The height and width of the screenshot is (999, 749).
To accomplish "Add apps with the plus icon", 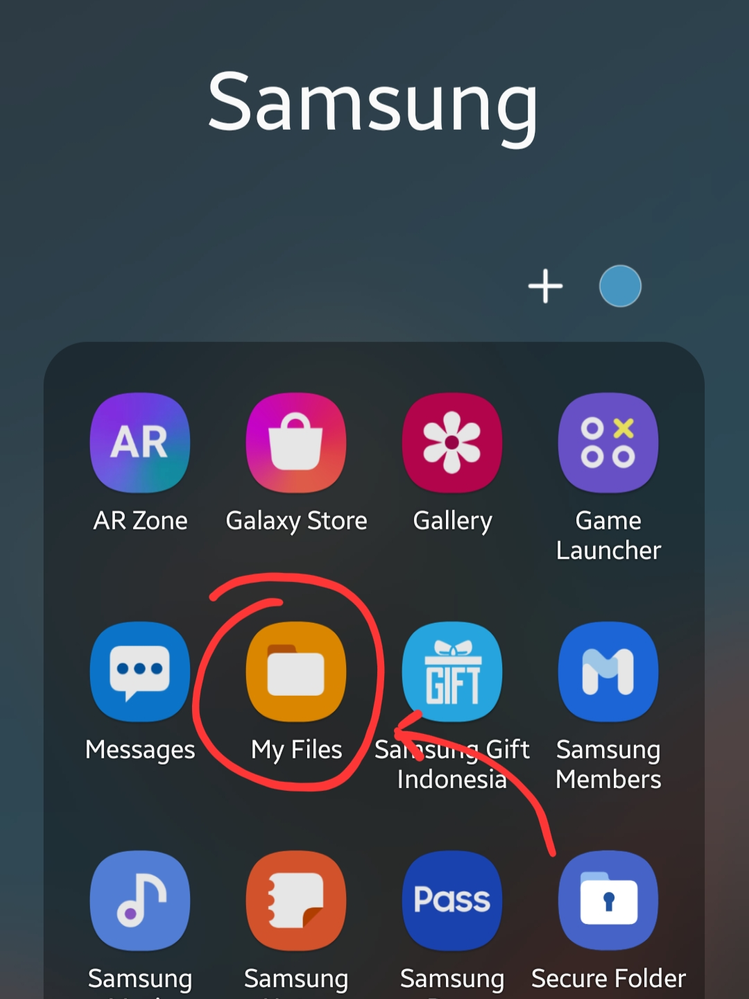I will [545, 288].
